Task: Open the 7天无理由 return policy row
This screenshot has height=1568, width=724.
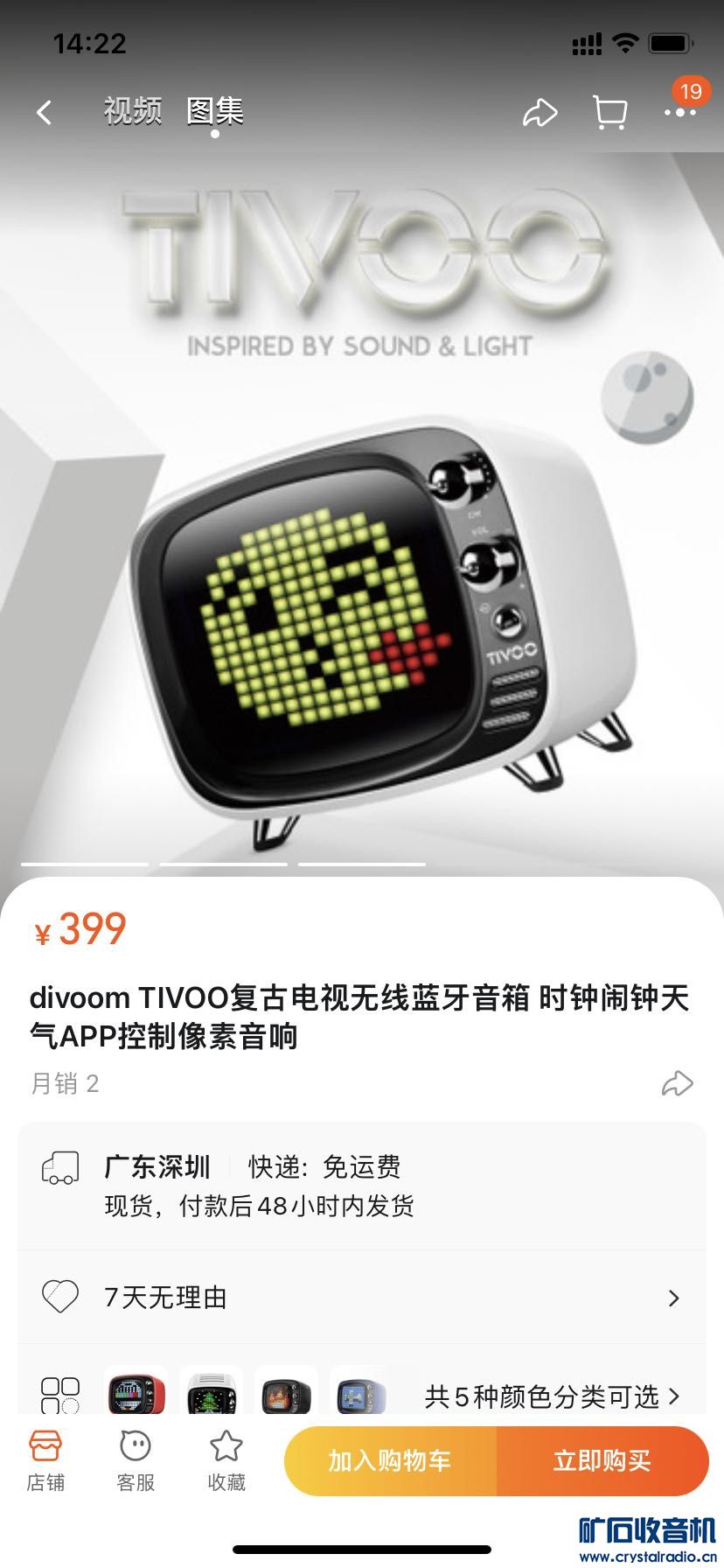Action: coord(361,1297)
